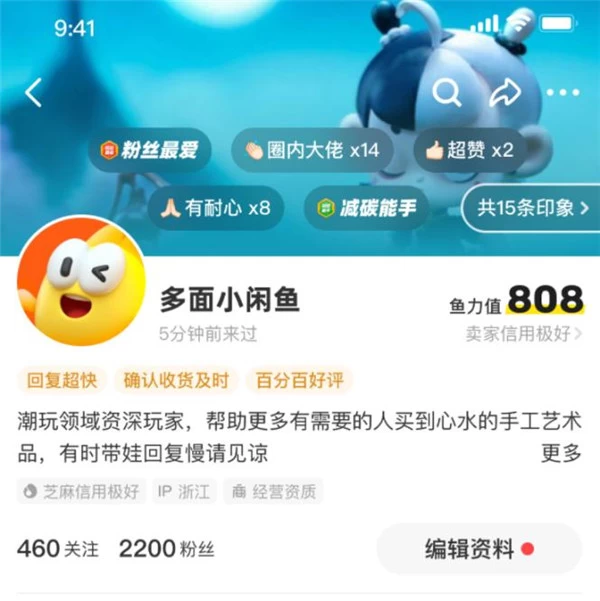600x601 pixels.
Task: Open 芝麻信用极好 credit tag
Action: (x=82, y=491)
